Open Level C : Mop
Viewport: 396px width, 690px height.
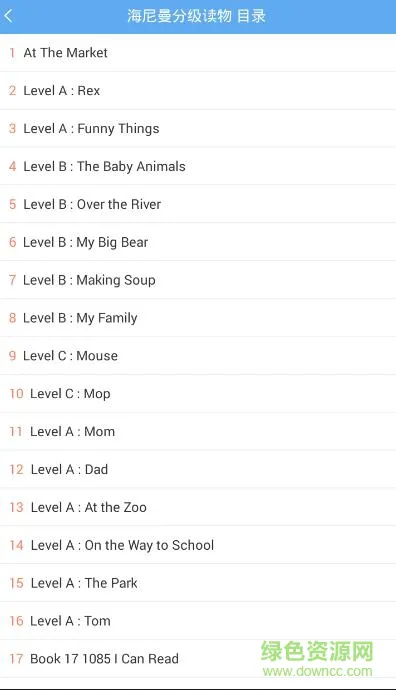click(x=198, y=393)
